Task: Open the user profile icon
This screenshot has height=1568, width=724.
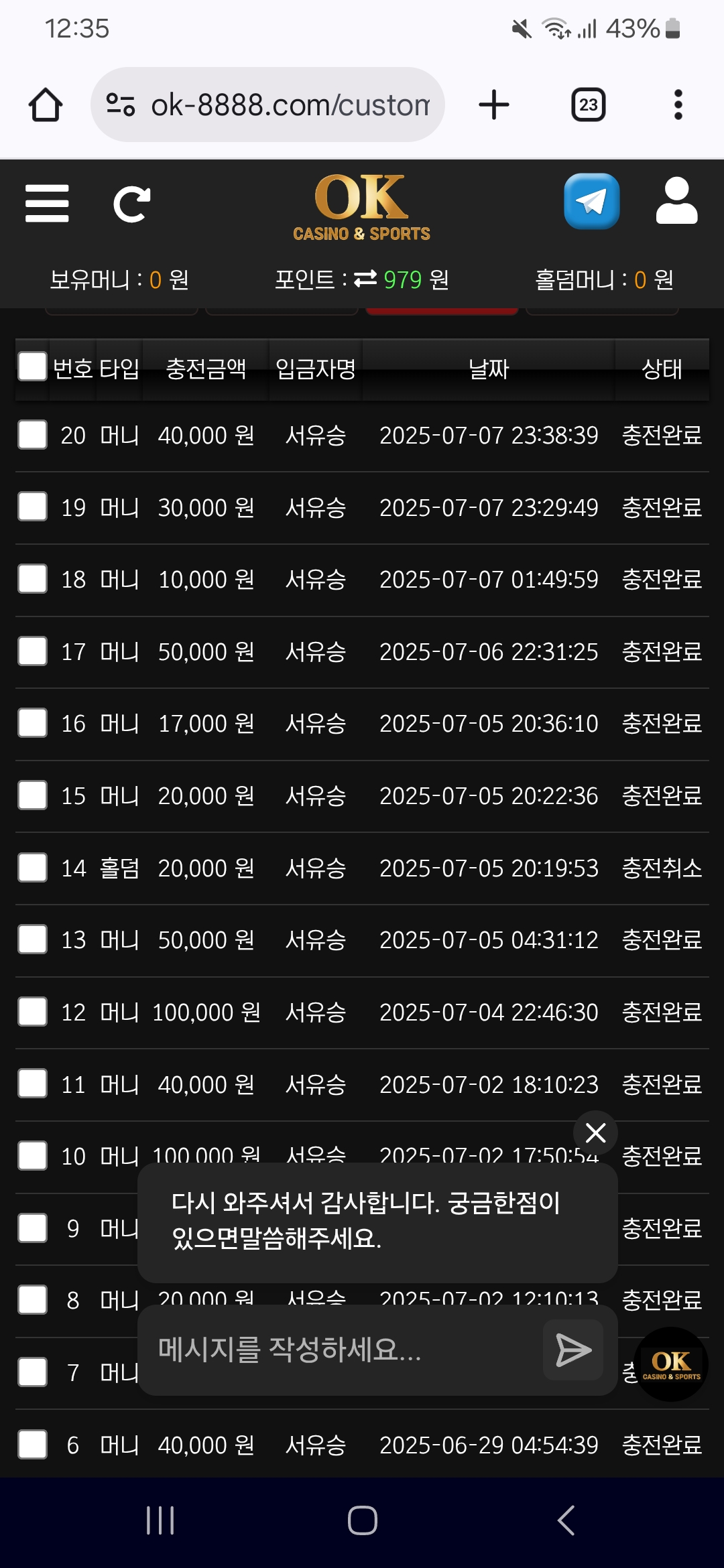Action: [676, 201]
